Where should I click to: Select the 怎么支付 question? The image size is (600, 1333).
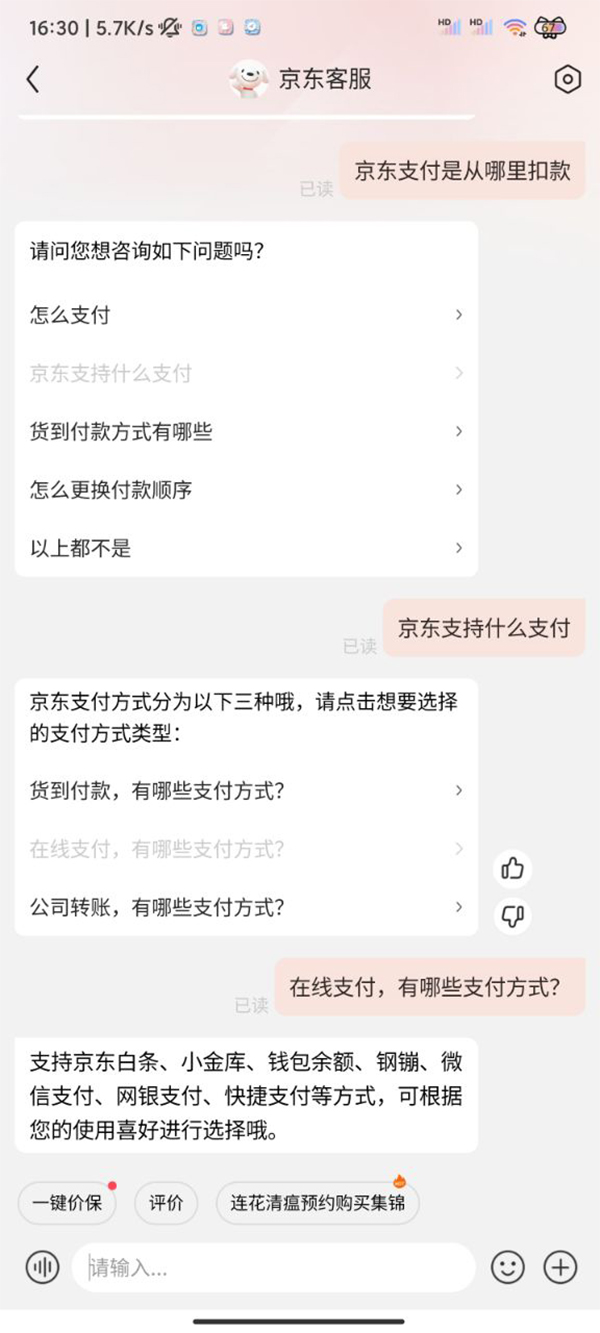point(245,315)
